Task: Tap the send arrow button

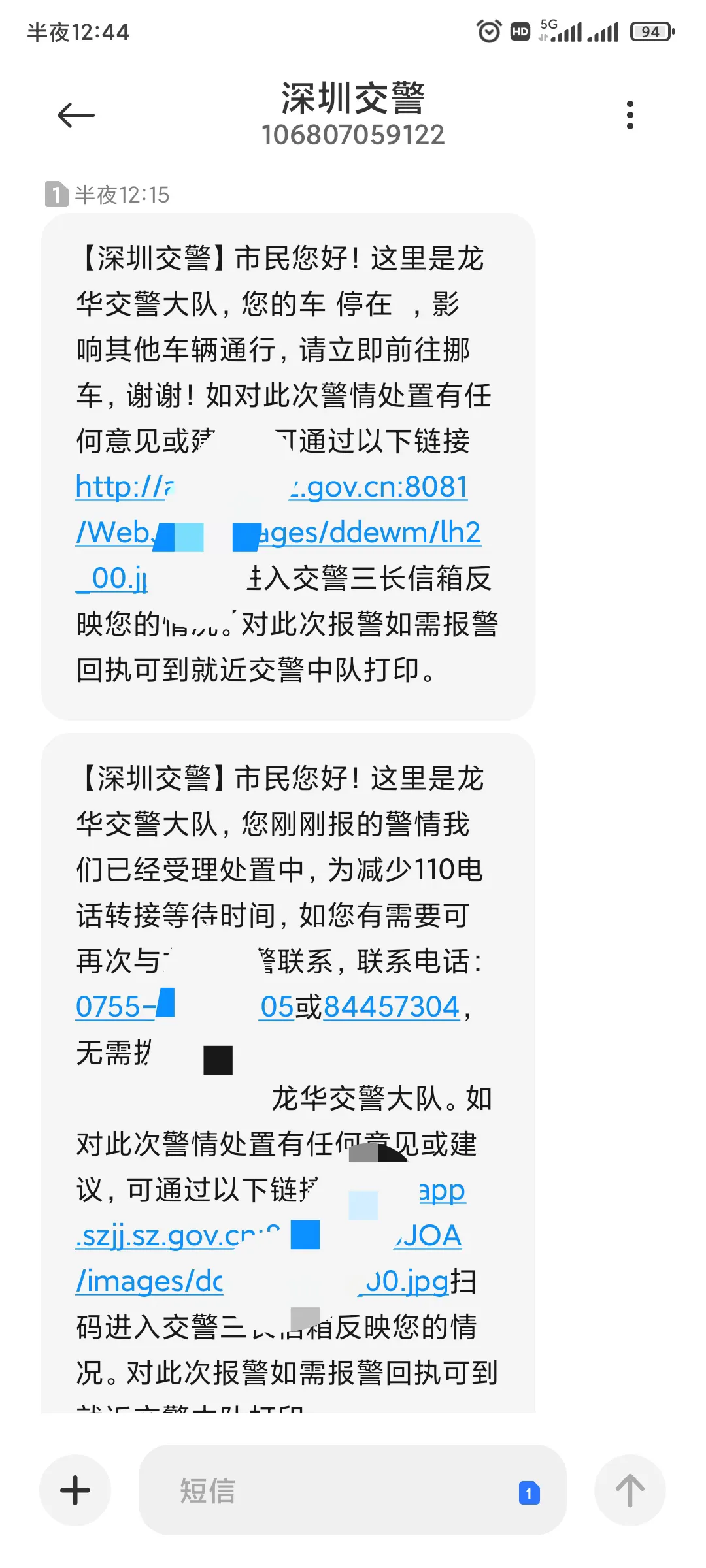Action: click(x=630, y=1490)
